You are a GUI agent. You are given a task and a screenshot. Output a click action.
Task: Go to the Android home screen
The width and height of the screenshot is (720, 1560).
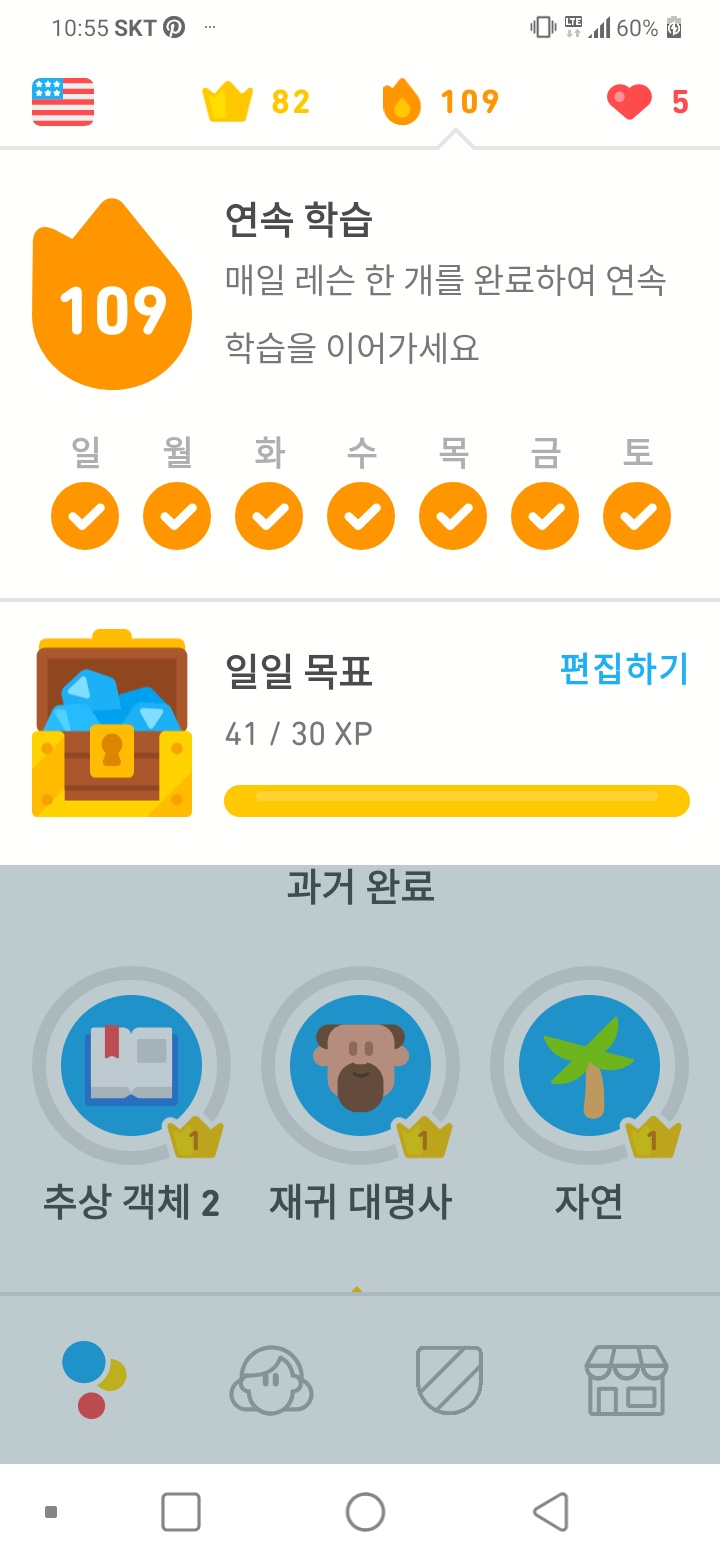(365, 1512)
